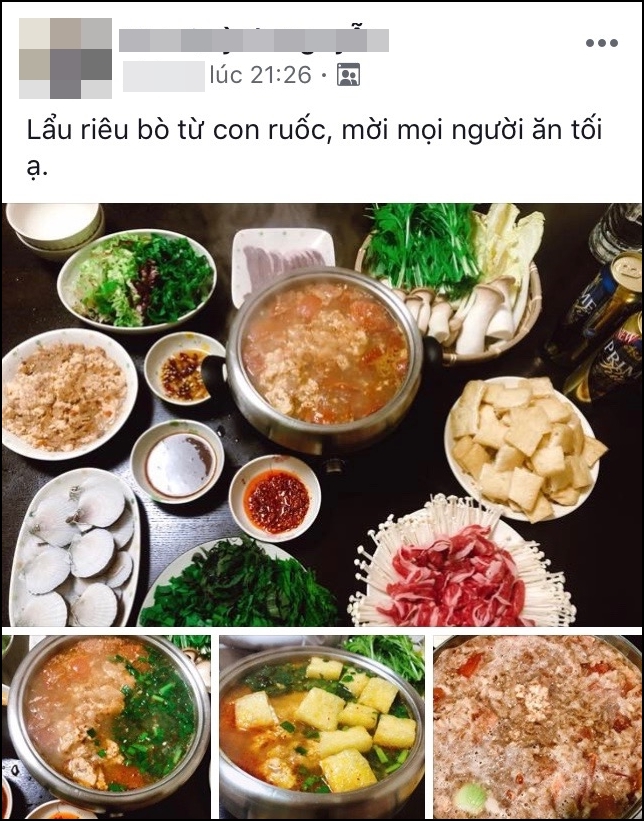Open the close-up photo of crab paste broth
Viewport: 644px width, 821px height.
(537, 726)
